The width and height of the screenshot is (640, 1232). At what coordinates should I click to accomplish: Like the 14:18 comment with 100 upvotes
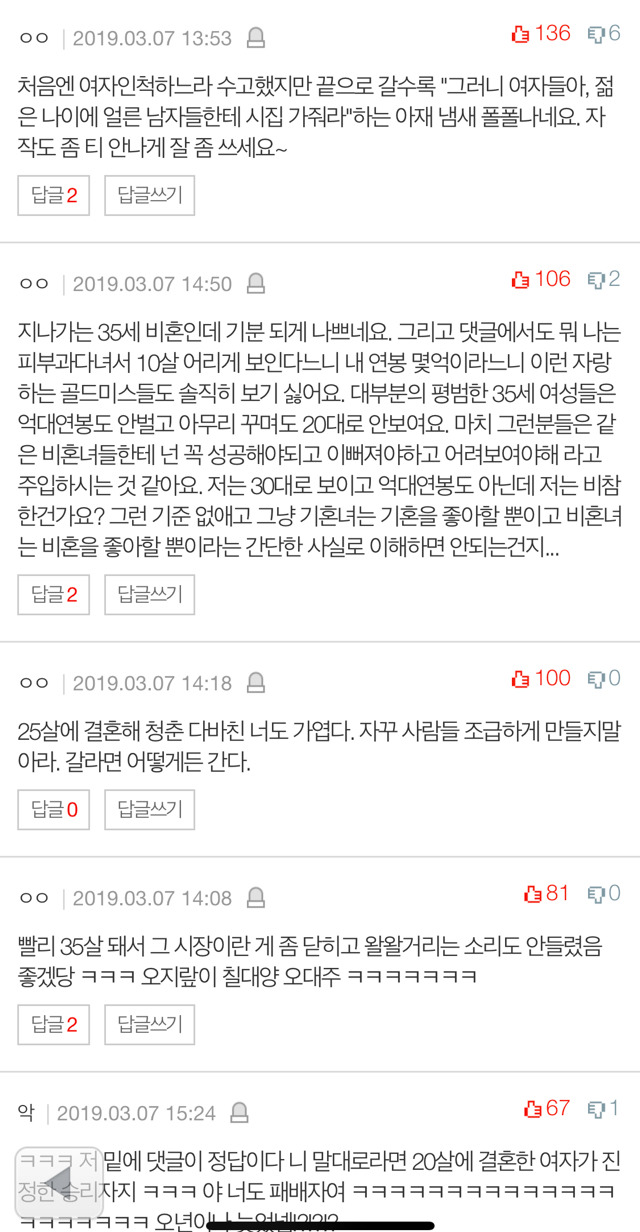[x=521, y=679]
